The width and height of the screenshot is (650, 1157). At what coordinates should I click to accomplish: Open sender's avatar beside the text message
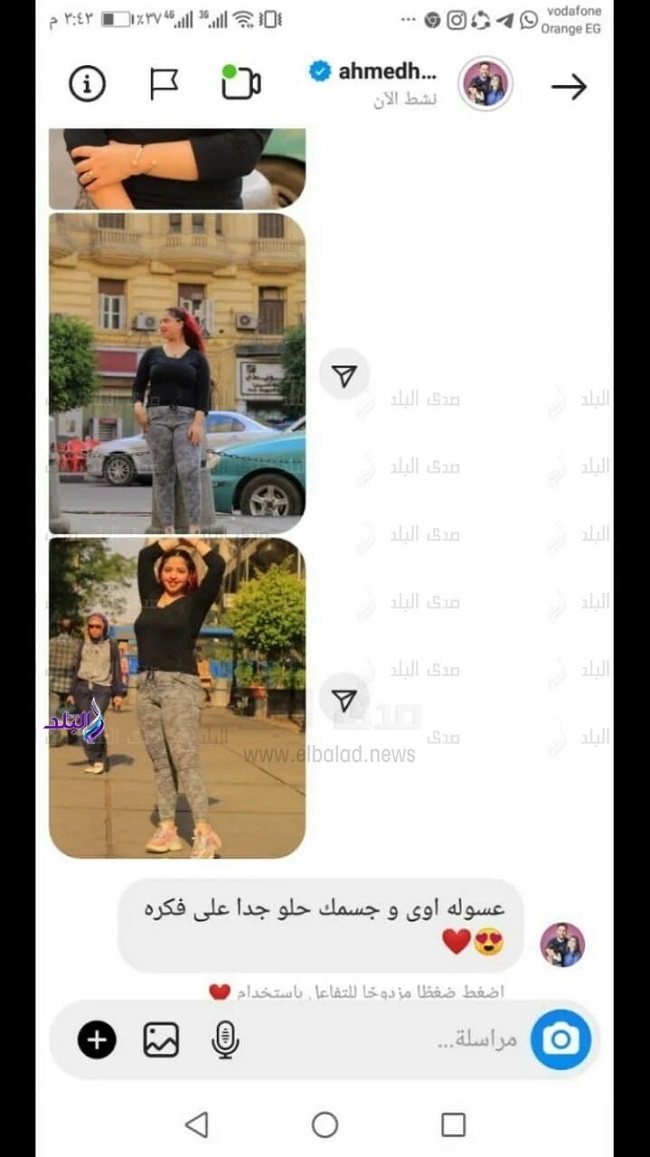(562, 944)
